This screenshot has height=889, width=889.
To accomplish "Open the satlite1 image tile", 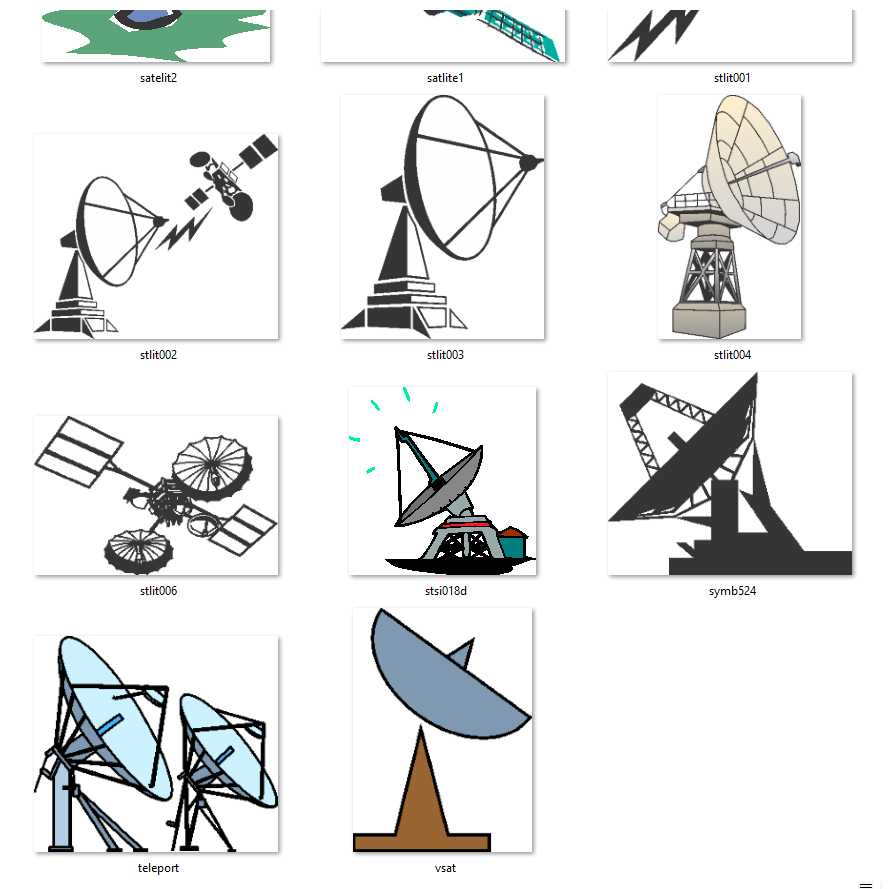I will (x=443, y=36).
